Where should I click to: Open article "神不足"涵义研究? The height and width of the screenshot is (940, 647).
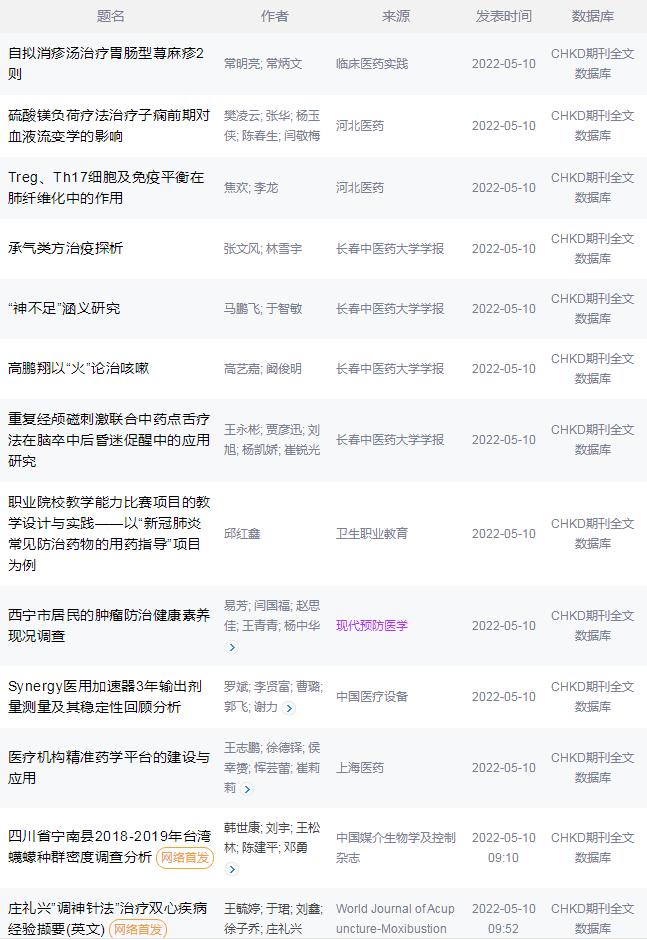(64, 308)
